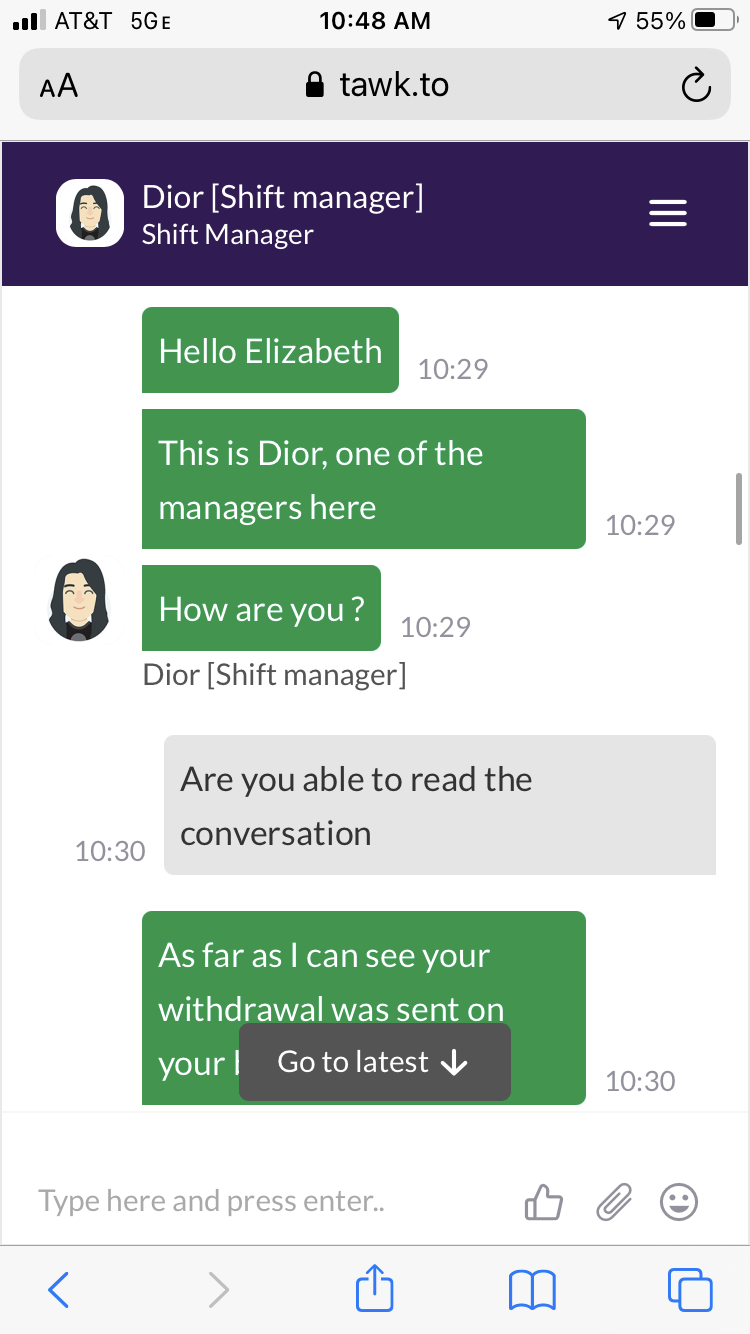Reload the tawk.to page

tap(696, 86)
